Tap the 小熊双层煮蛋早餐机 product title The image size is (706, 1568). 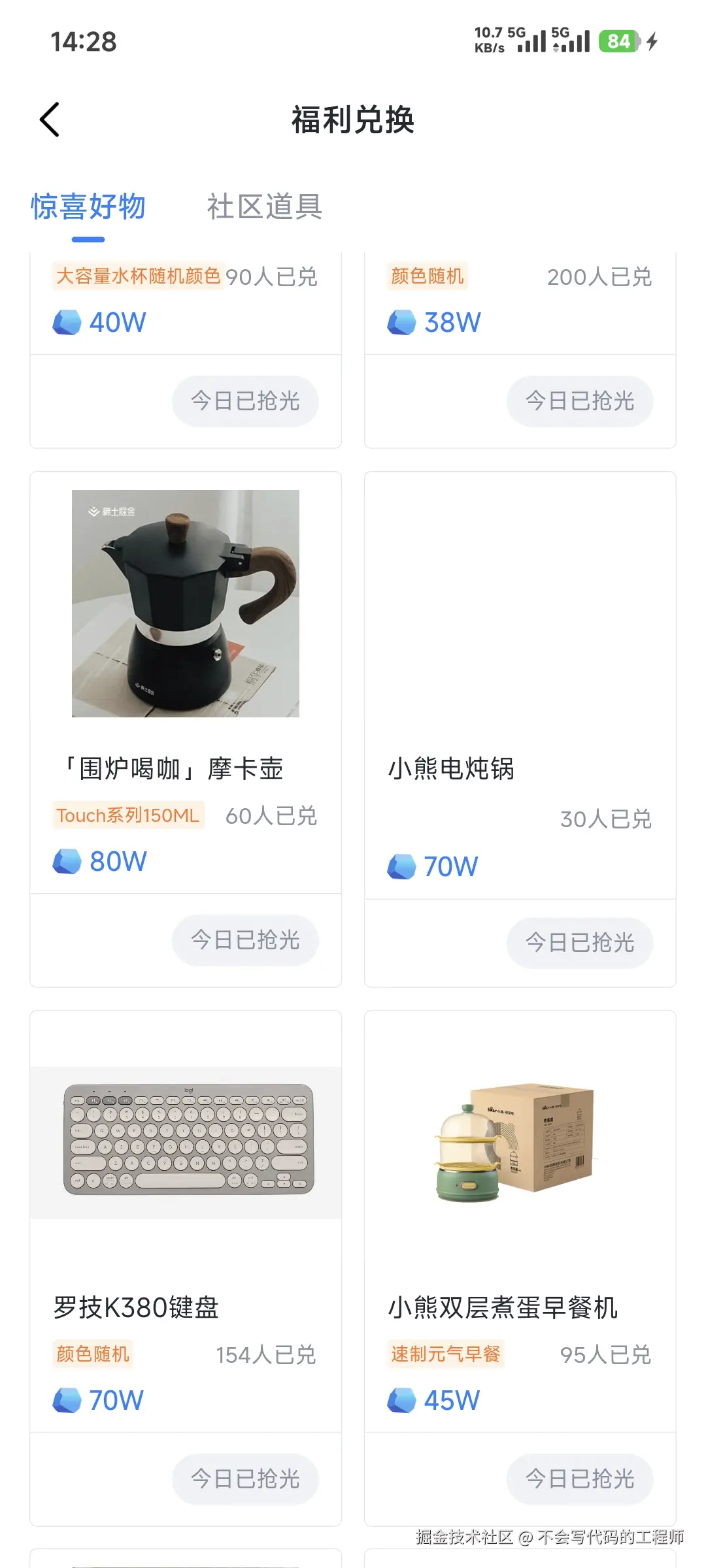point(503,1307)
